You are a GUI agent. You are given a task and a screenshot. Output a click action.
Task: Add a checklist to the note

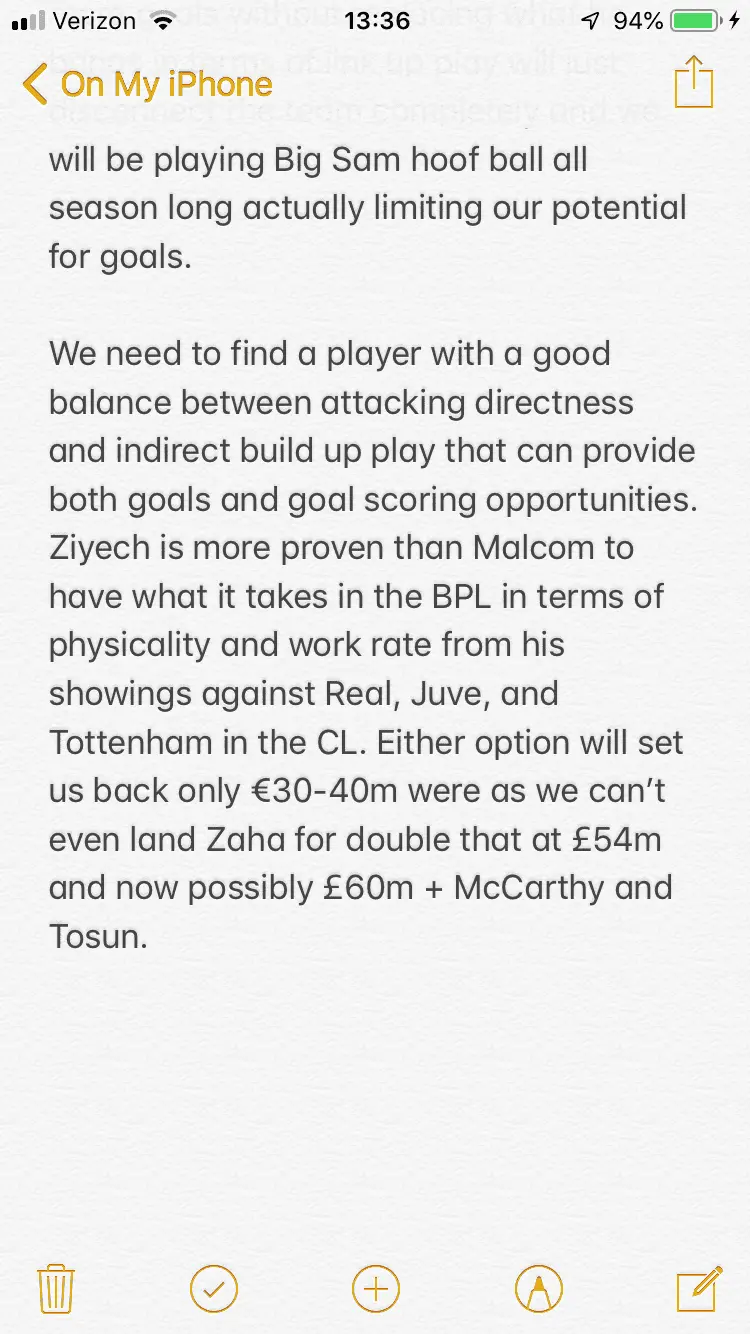click(214, 1288)
